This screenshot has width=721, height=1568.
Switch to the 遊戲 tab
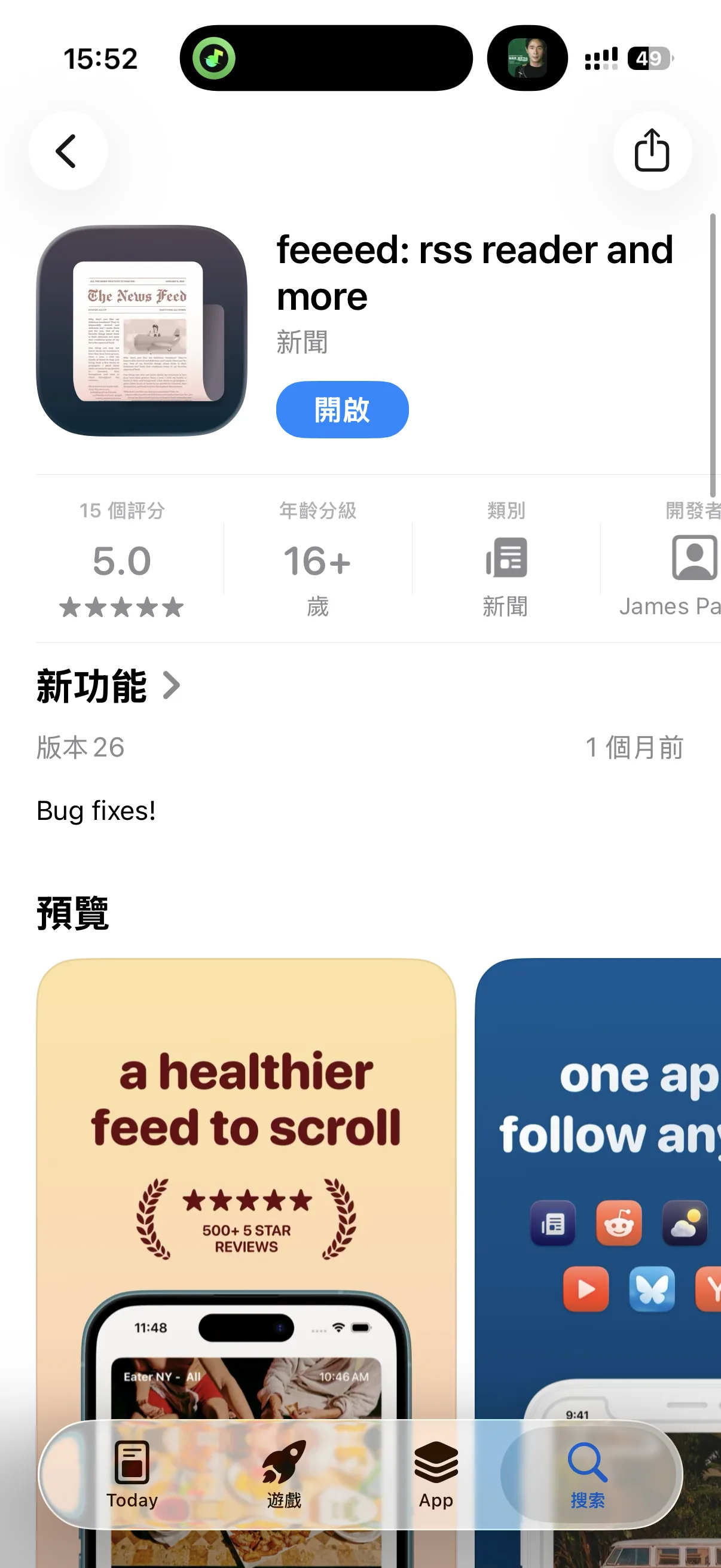point(283,1474)
